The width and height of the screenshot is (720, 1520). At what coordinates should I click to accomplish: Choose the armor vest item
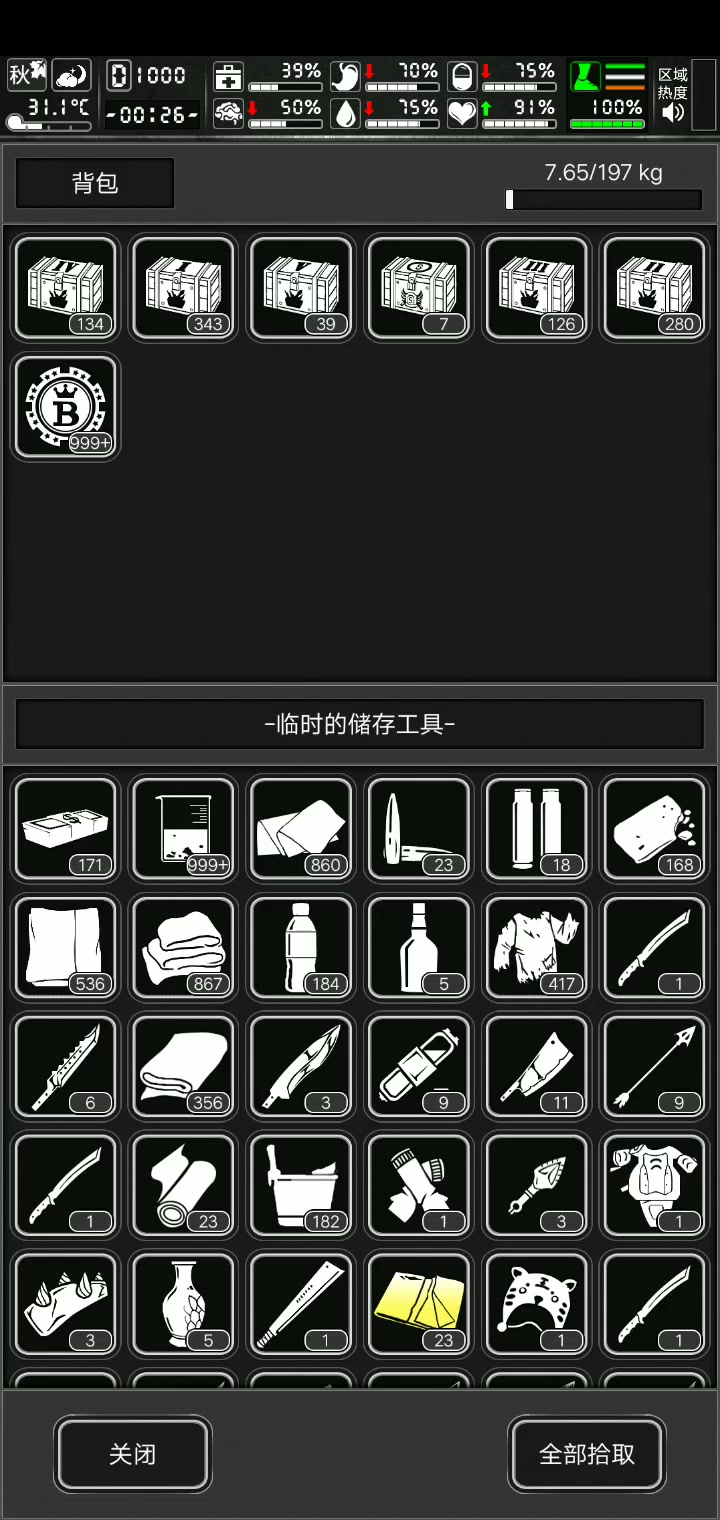(654, 1185)
